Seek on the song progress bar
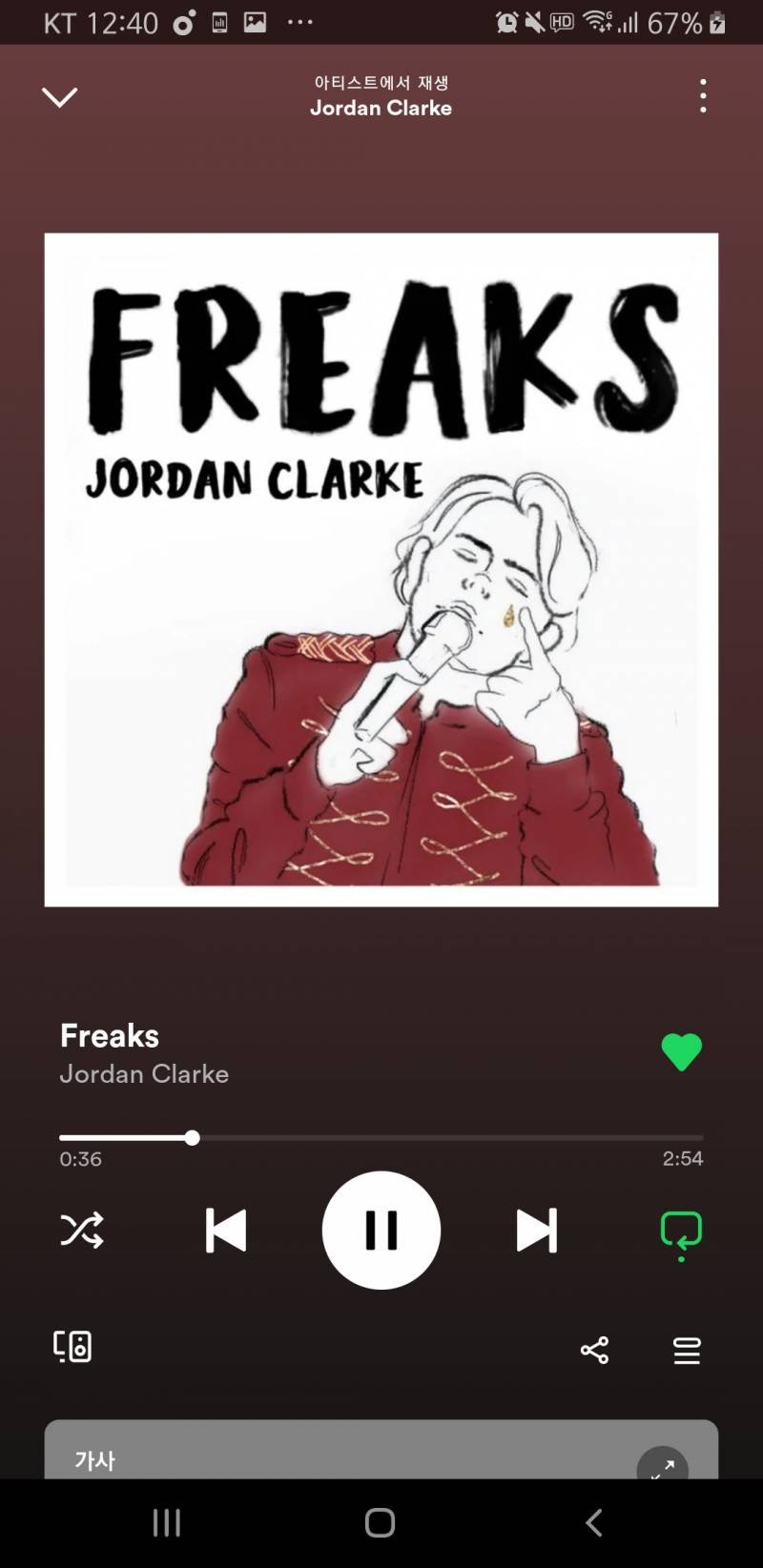 [x=381, y=1137]
